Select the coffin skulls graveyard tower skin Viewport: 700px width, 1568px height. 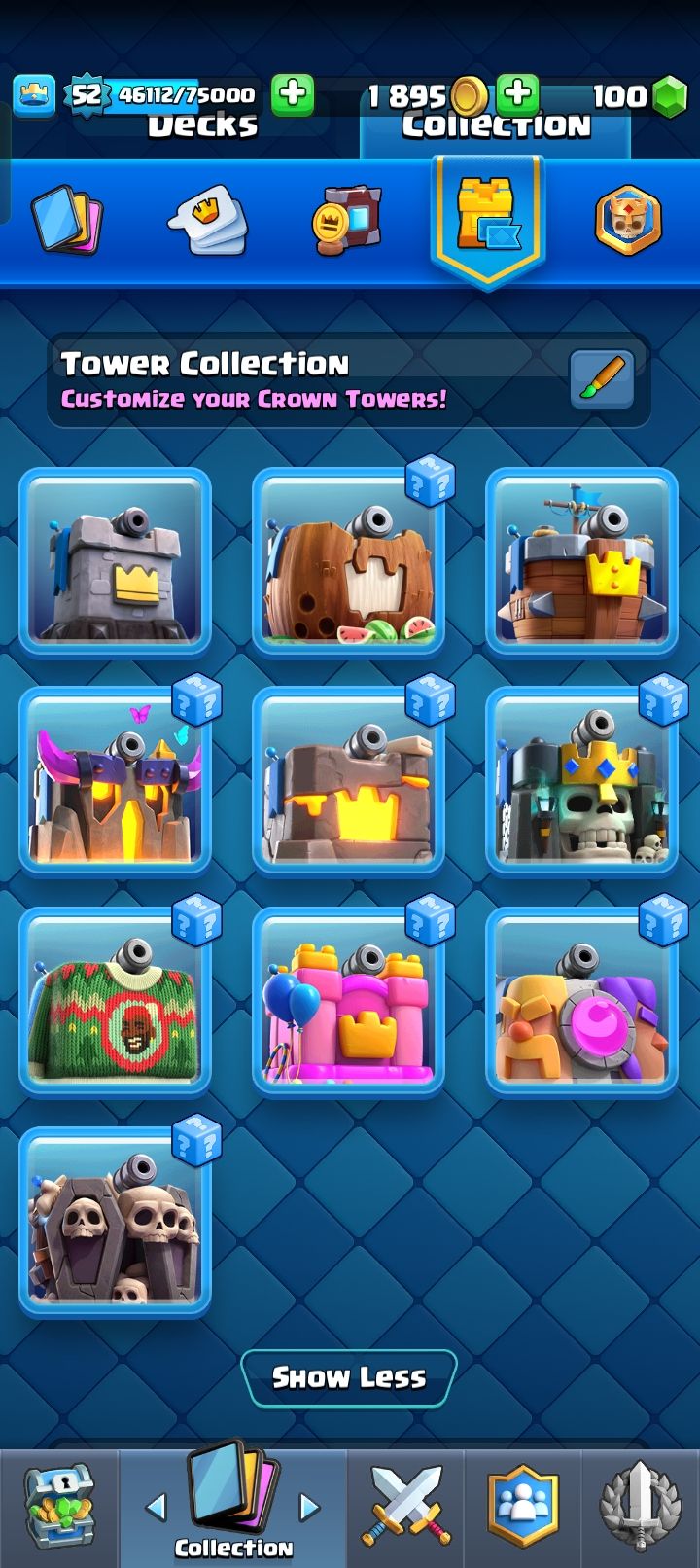tap(116, 1221)
